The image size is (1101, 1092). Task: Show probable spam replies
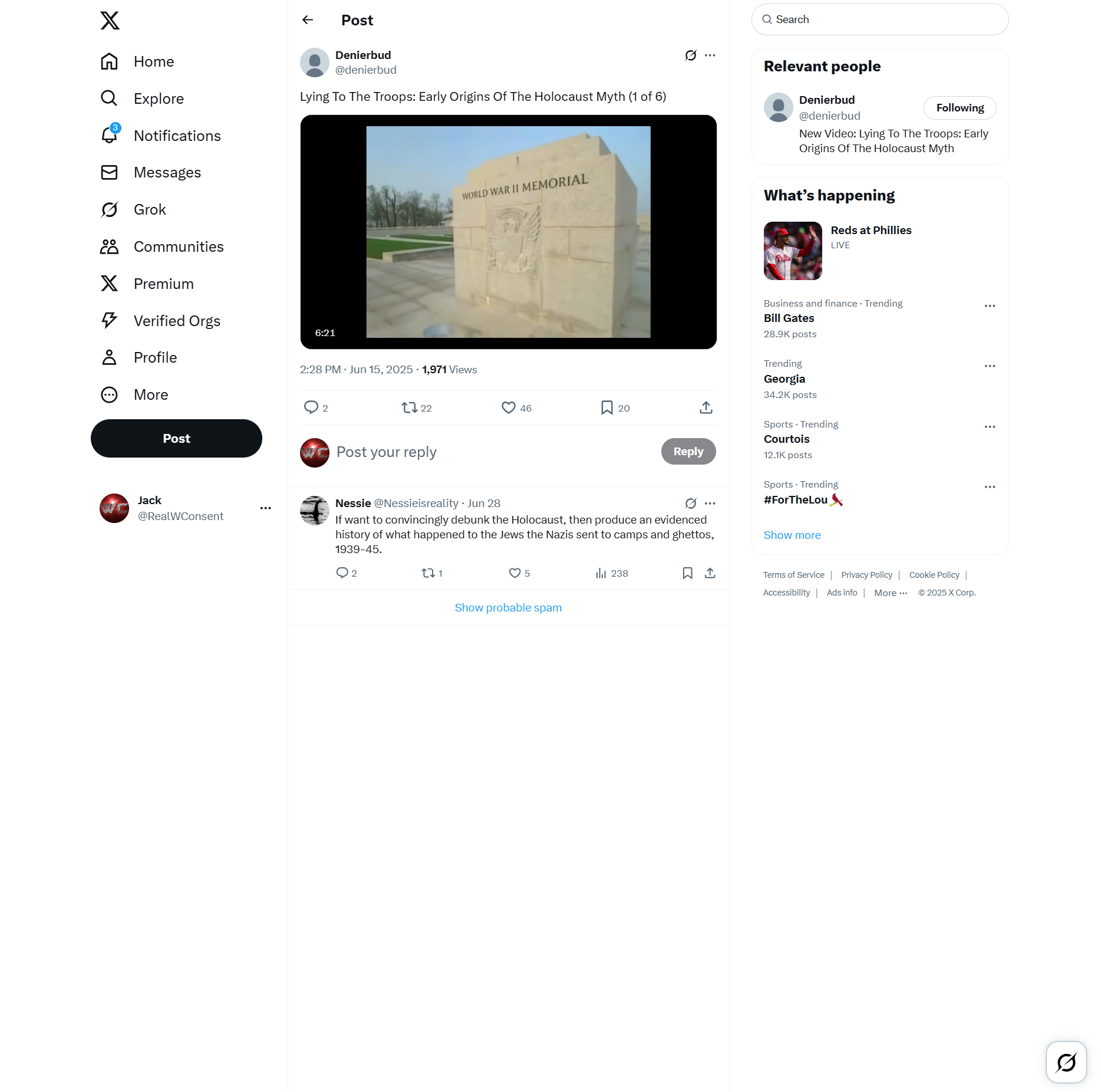tap(508, 608)
